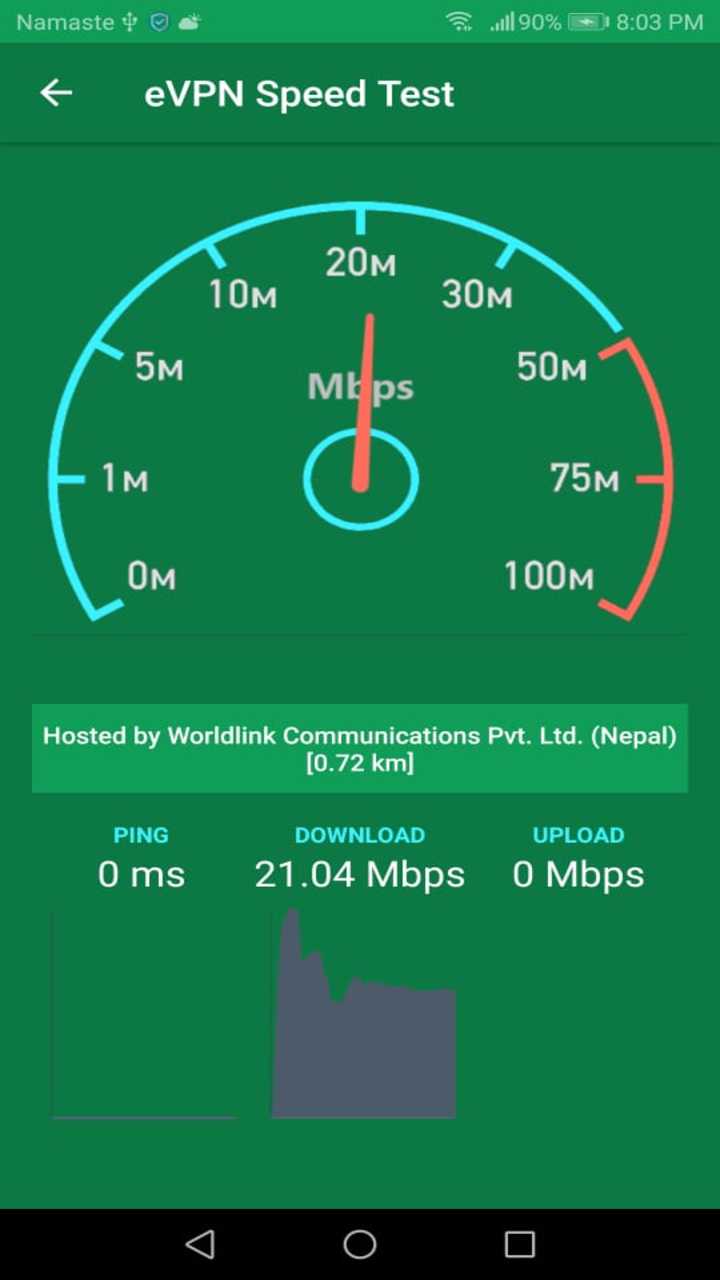Expand the hosted server details banner
720x1280 pixels.
coord(360,748)
